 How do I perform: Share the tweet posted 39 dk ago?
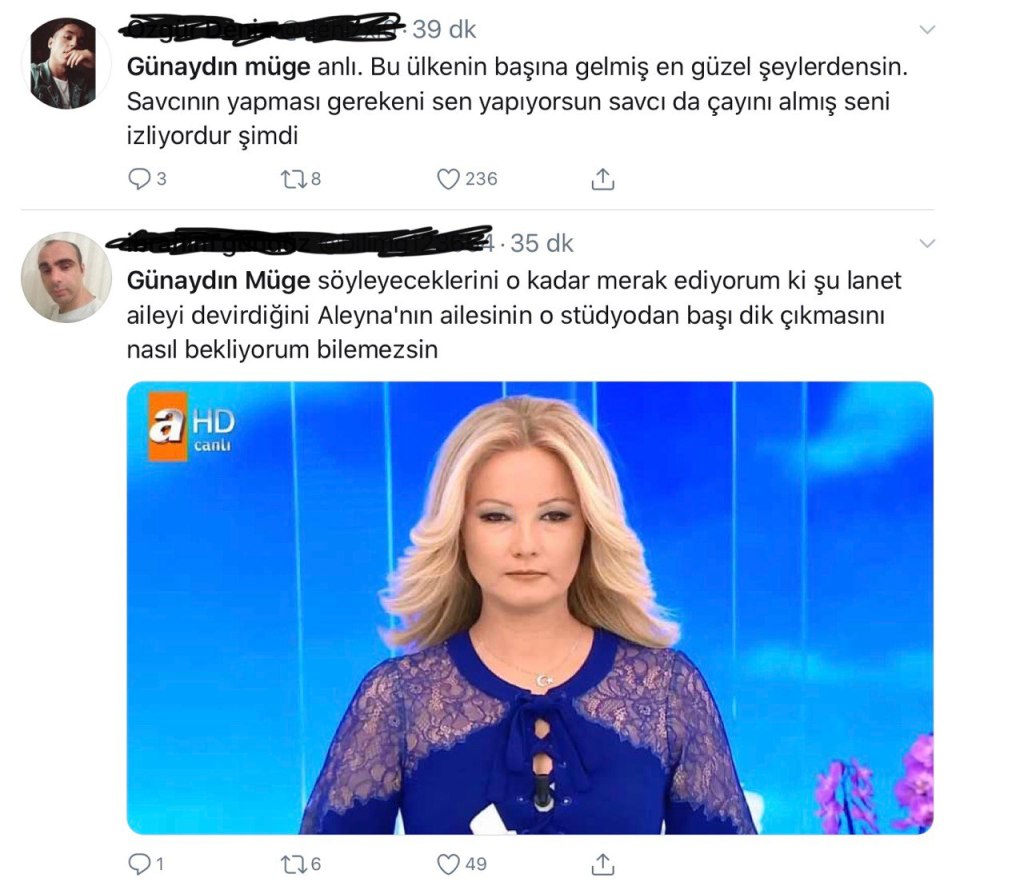pyautogui.click(x=602, y=179)
